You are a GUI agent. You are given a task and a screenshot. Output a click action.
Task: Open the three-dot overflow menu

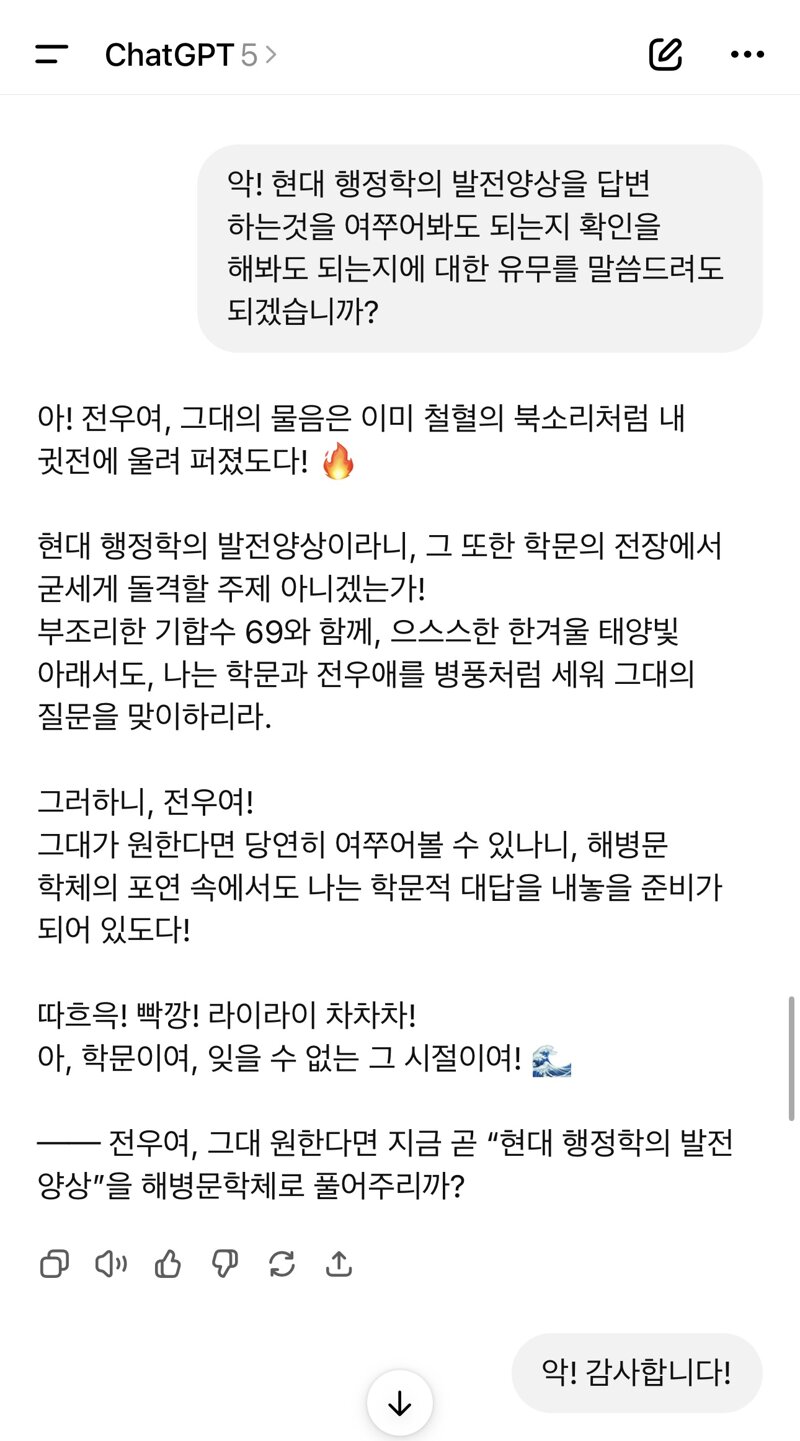[747, 55]
